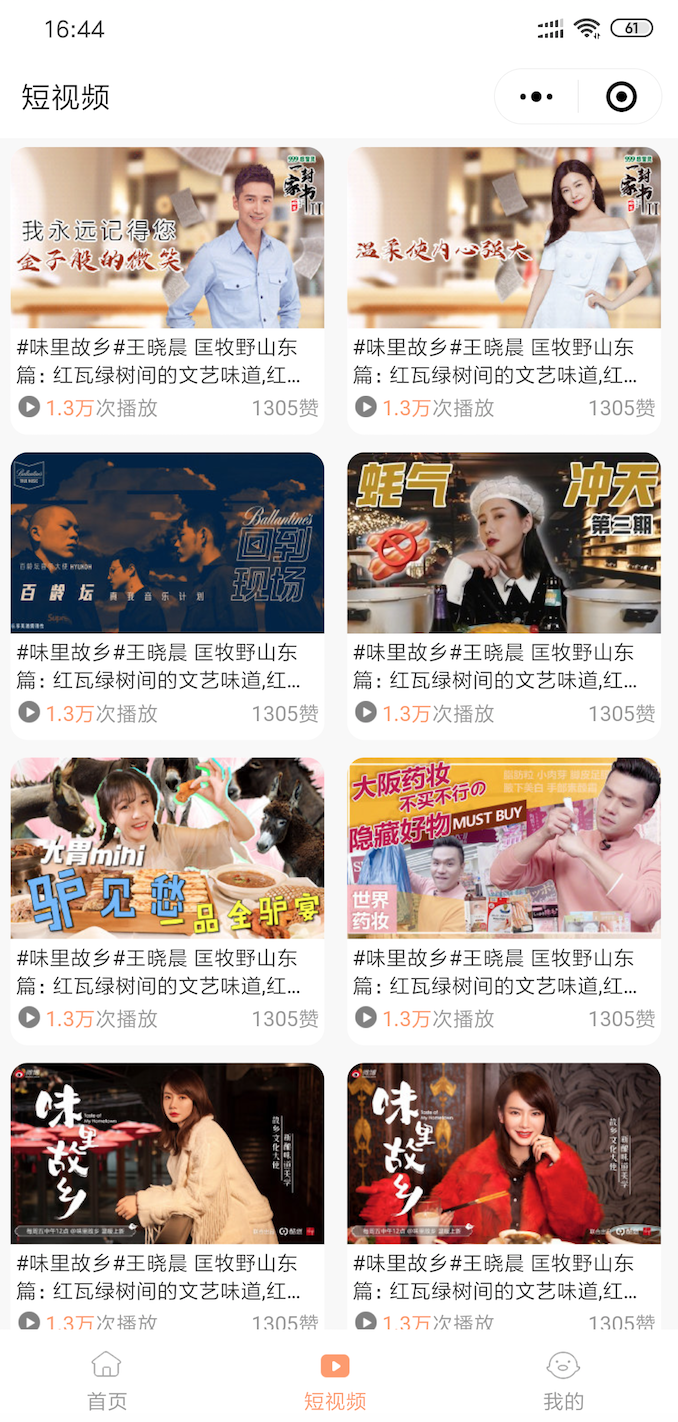Select the 短视频 tab
Screen dimensions: 678x1422
335,1380
